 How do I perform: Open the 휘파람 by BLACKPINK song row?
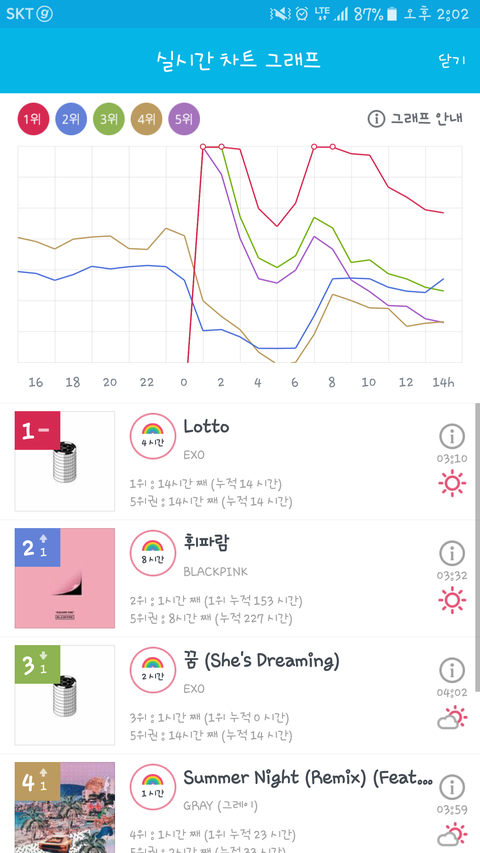point(240,578)
